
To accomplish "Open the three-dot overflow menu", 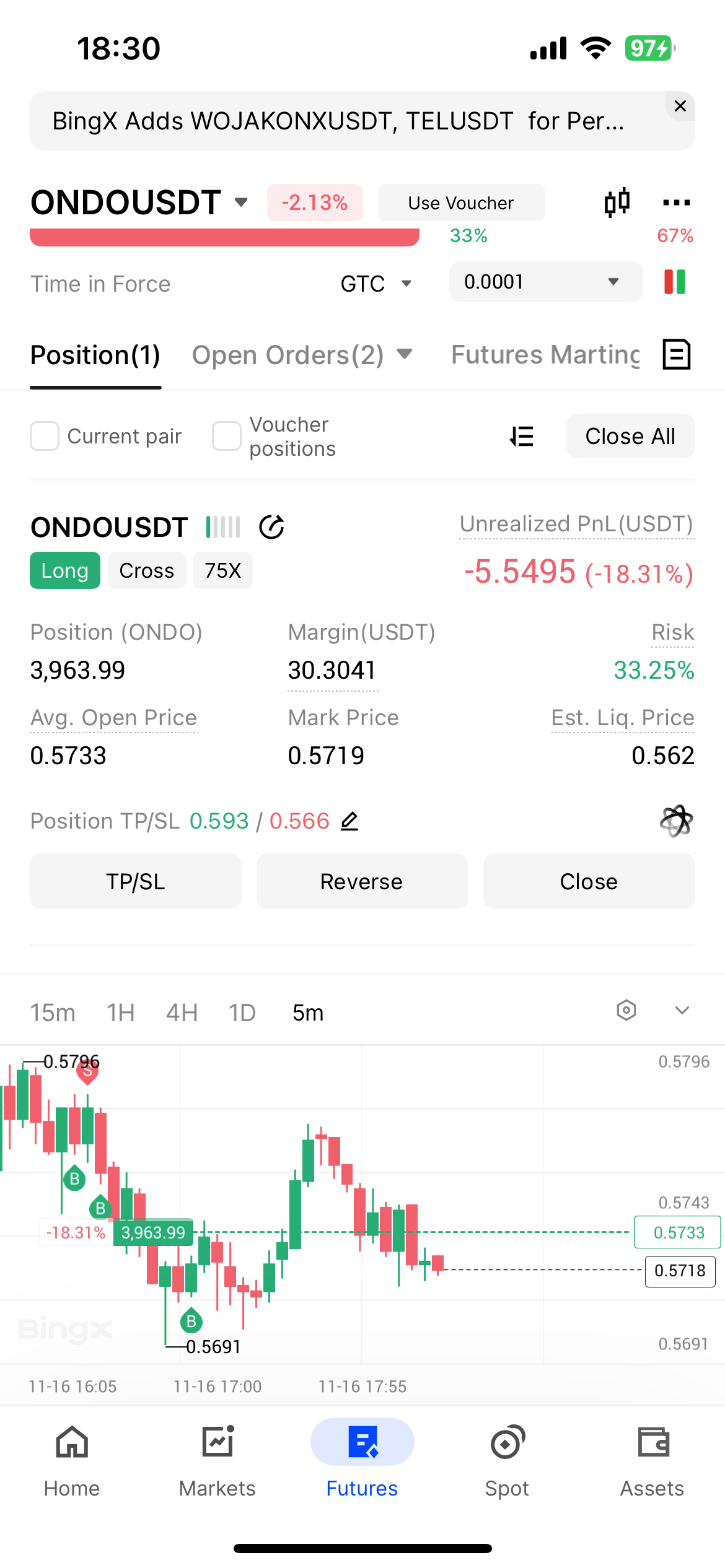I will pyautogui.click(x=676, y=202).
